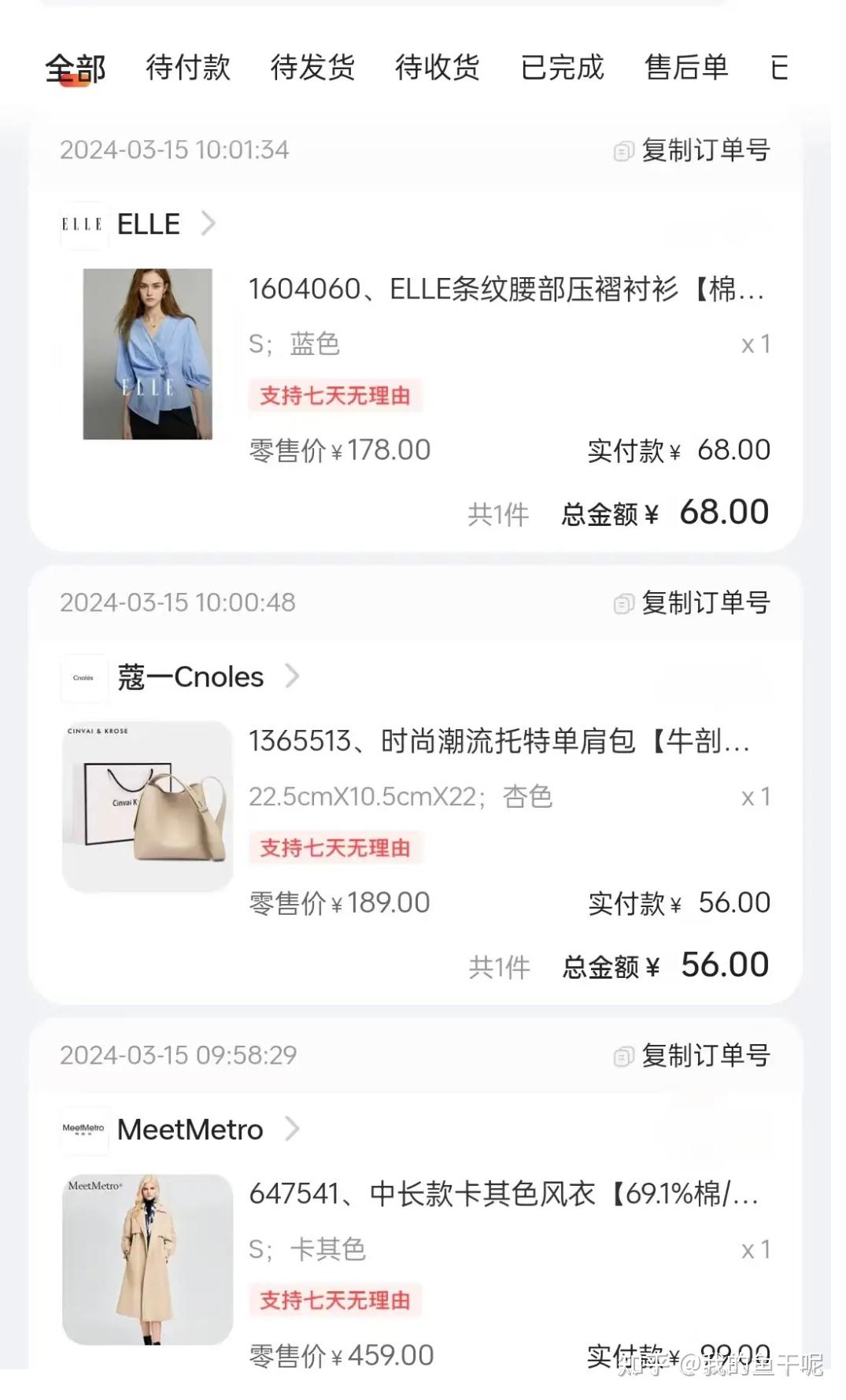
Task: Show 待收货 orders
Action: click(x=438, y=69)
